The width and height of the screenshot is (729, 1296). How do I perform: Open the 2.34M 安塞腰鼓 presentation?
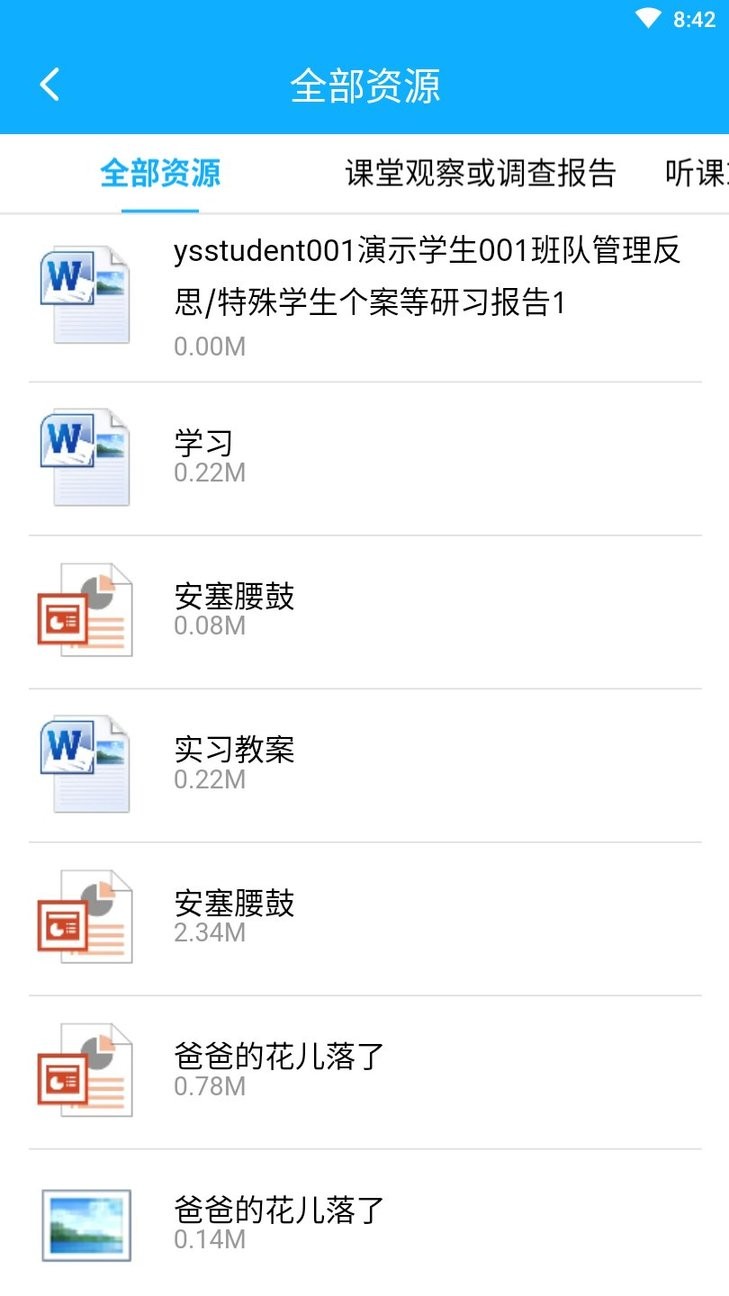[x=365, y=918]
